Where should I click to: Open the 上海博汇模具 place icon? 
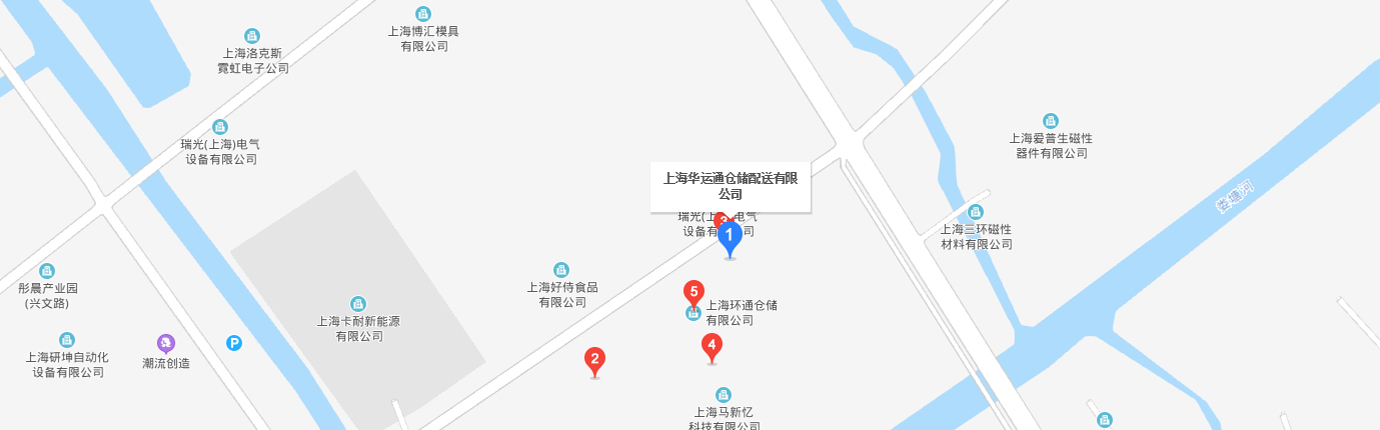click(423, 14)
